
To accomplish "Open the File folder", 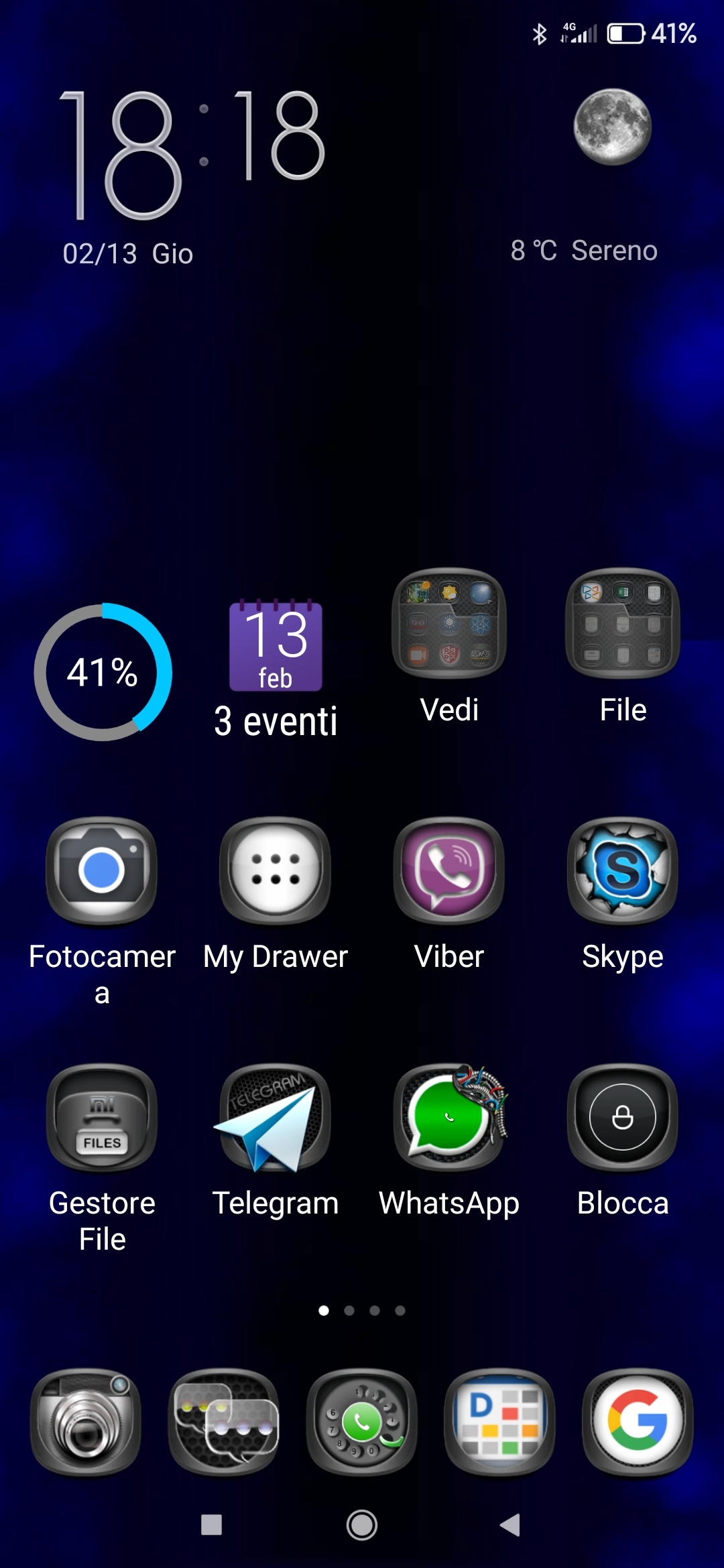I will coord(623,624).
